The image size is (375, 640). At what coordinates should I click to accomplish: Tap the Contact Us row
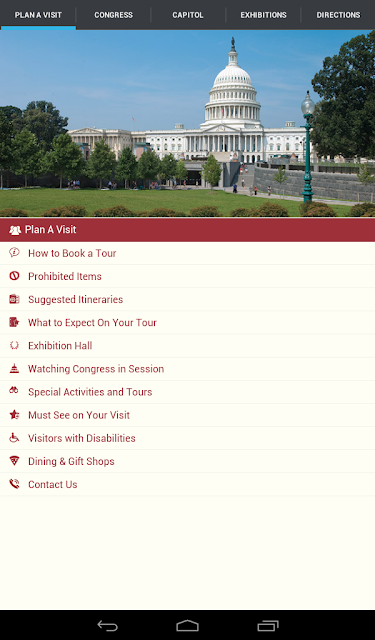click(x=187, y=484)
